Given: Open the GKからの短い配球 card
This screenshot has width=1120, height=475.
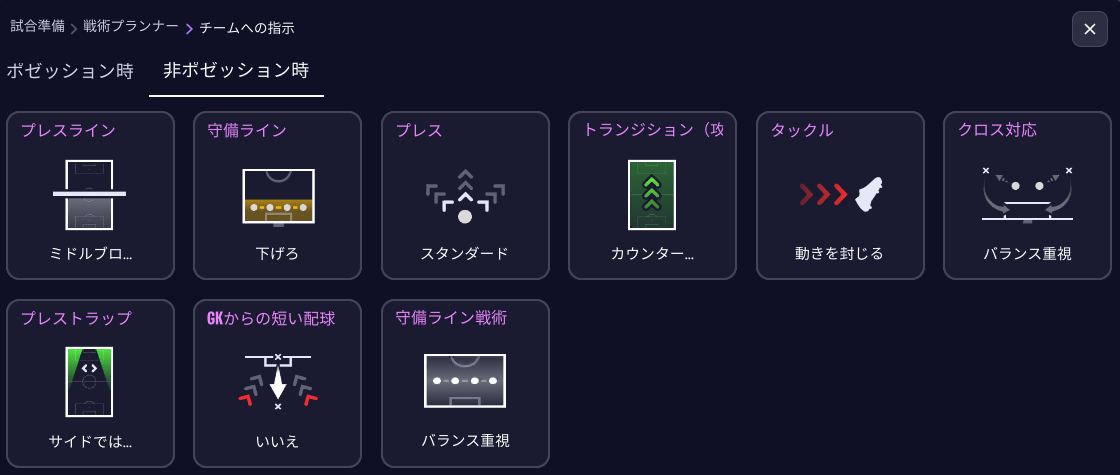Looking at the screenshot, I should [278, 383].
